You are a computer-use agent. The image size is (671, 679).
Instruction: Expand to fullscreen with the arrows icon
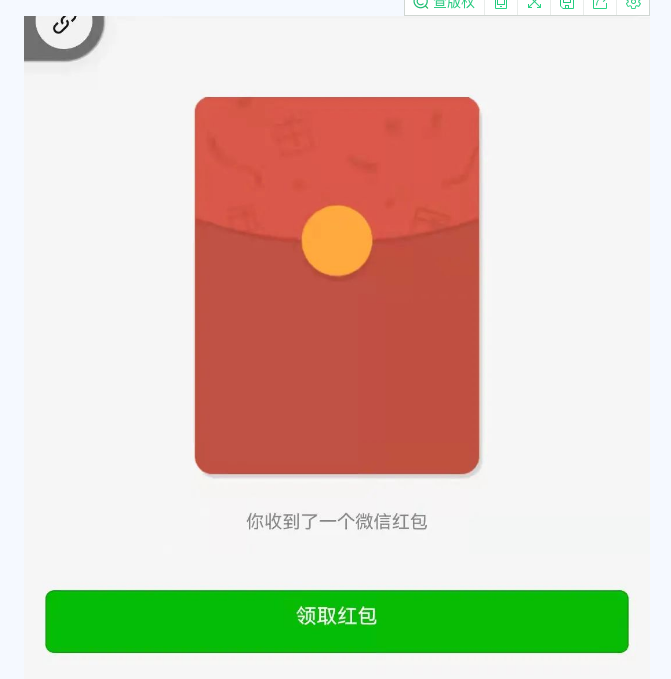pyautogui.click(x=534, y=5)
